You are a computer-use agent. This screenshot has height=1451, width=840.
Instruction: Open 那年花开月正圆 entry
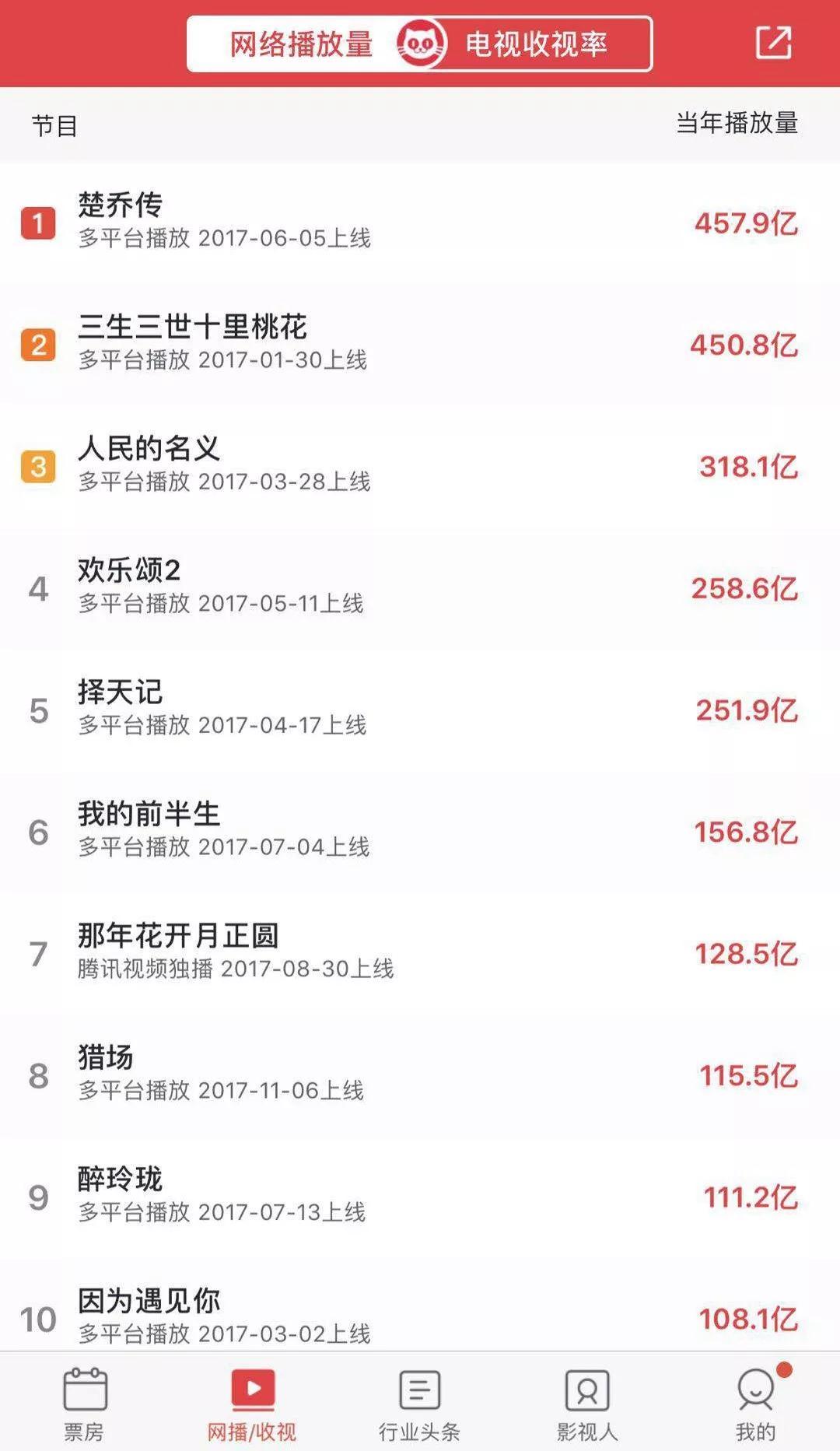click(420, 953)
